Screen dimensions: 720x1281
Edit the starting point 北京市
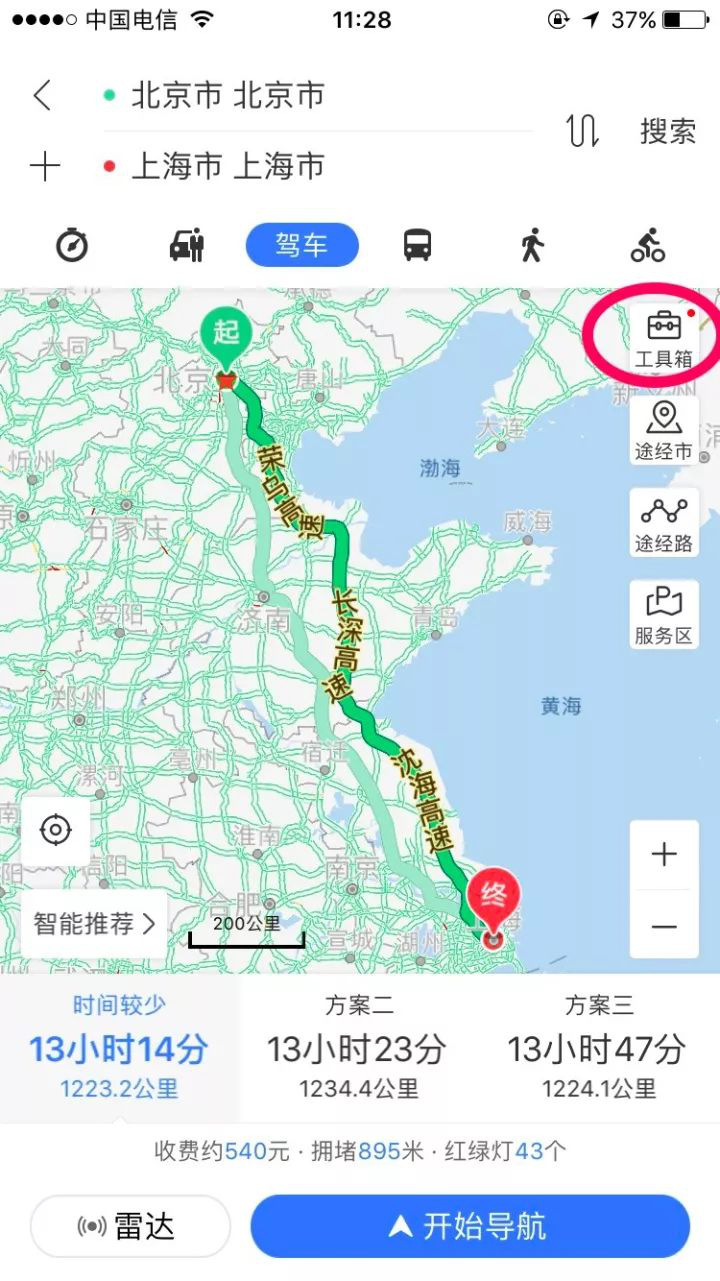coord(228,96)
